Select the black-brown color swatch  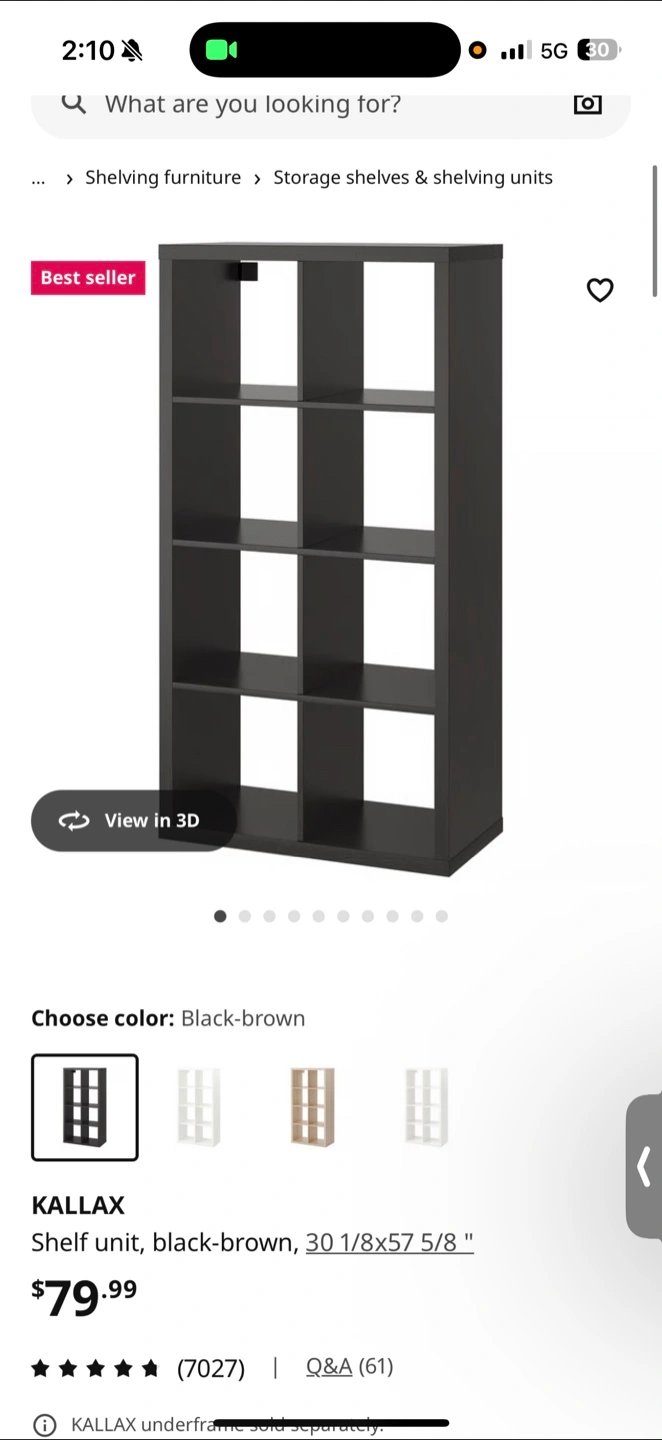point(85,1107)
